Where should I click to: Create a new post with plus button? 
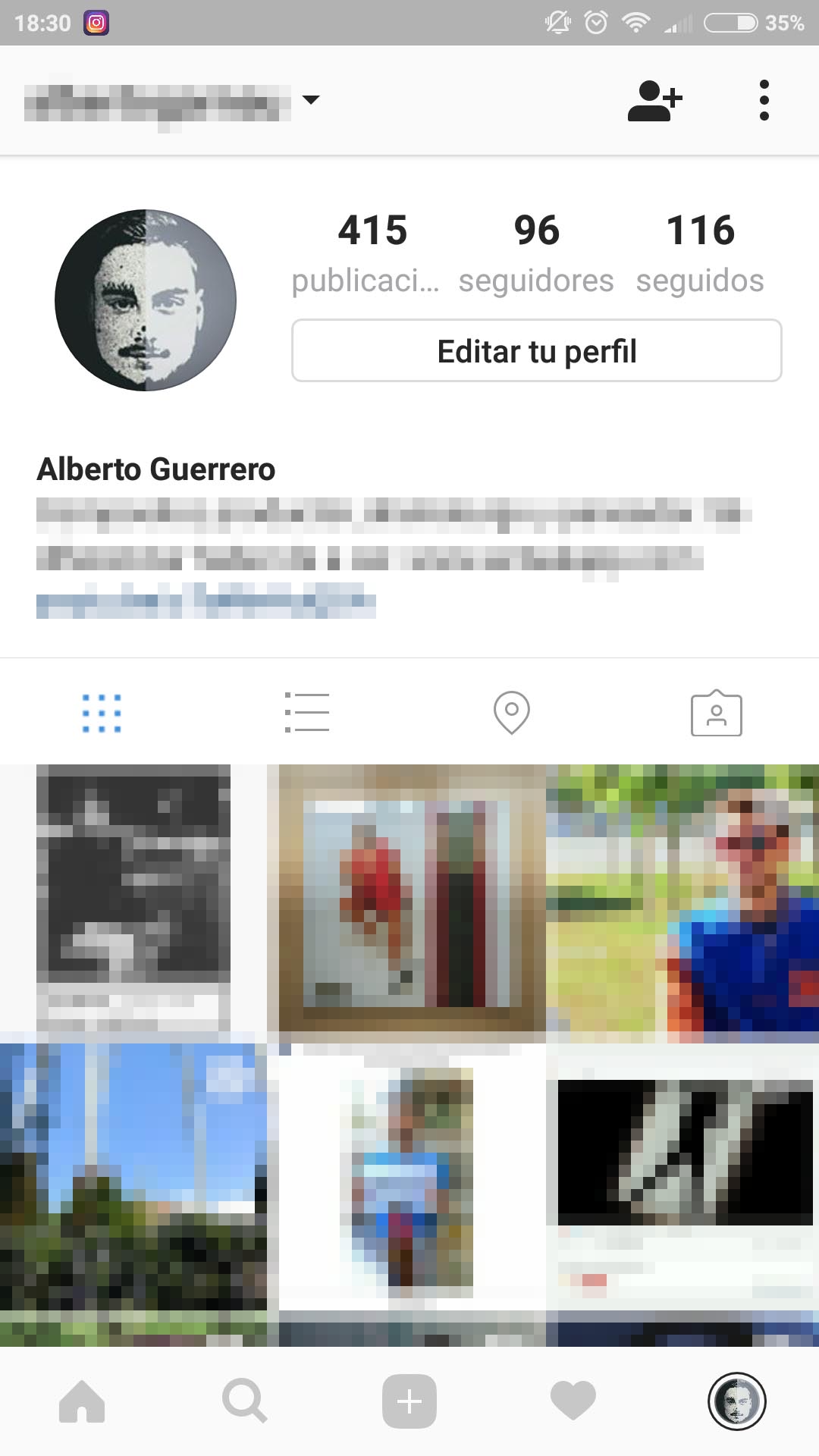pos(409,1401)
